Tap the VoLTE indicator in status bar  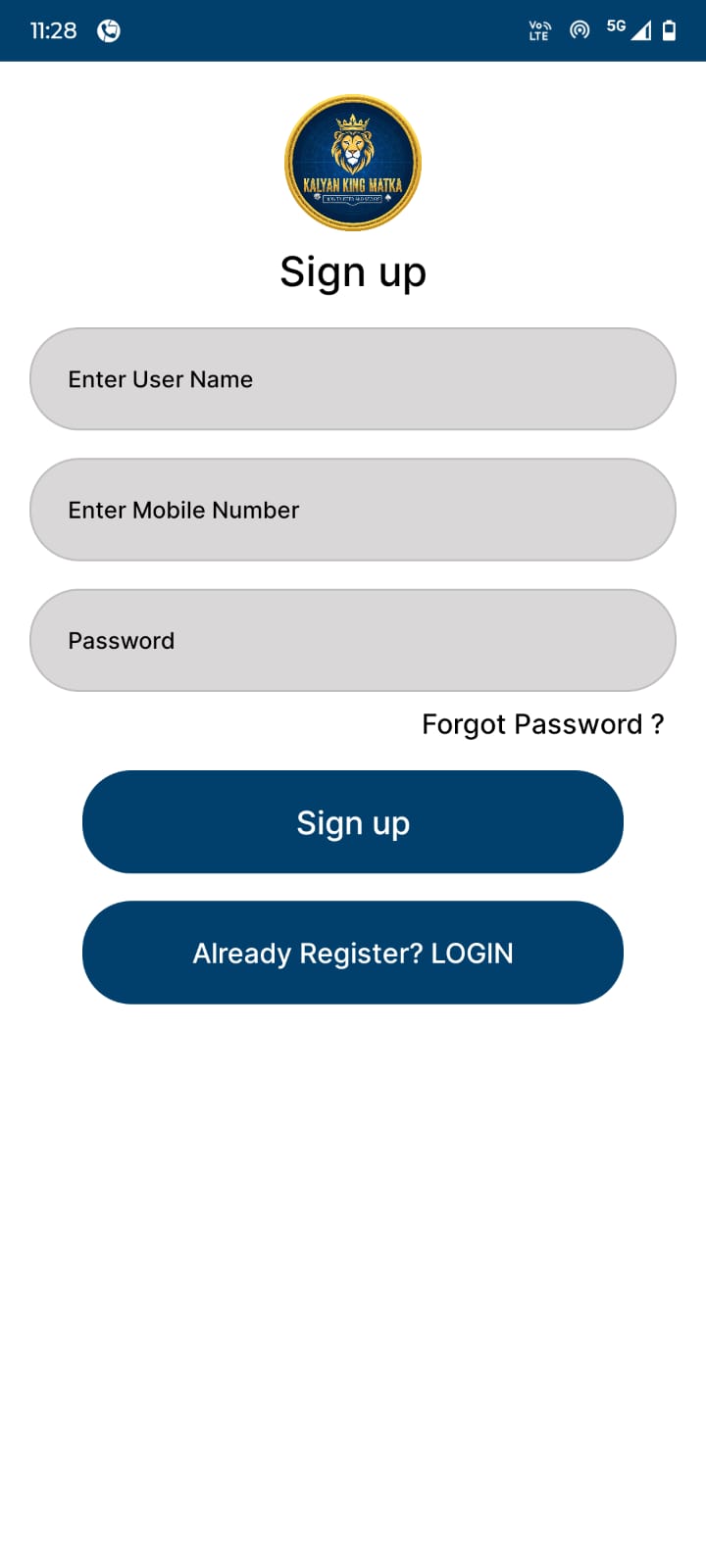tap(538, 30)
